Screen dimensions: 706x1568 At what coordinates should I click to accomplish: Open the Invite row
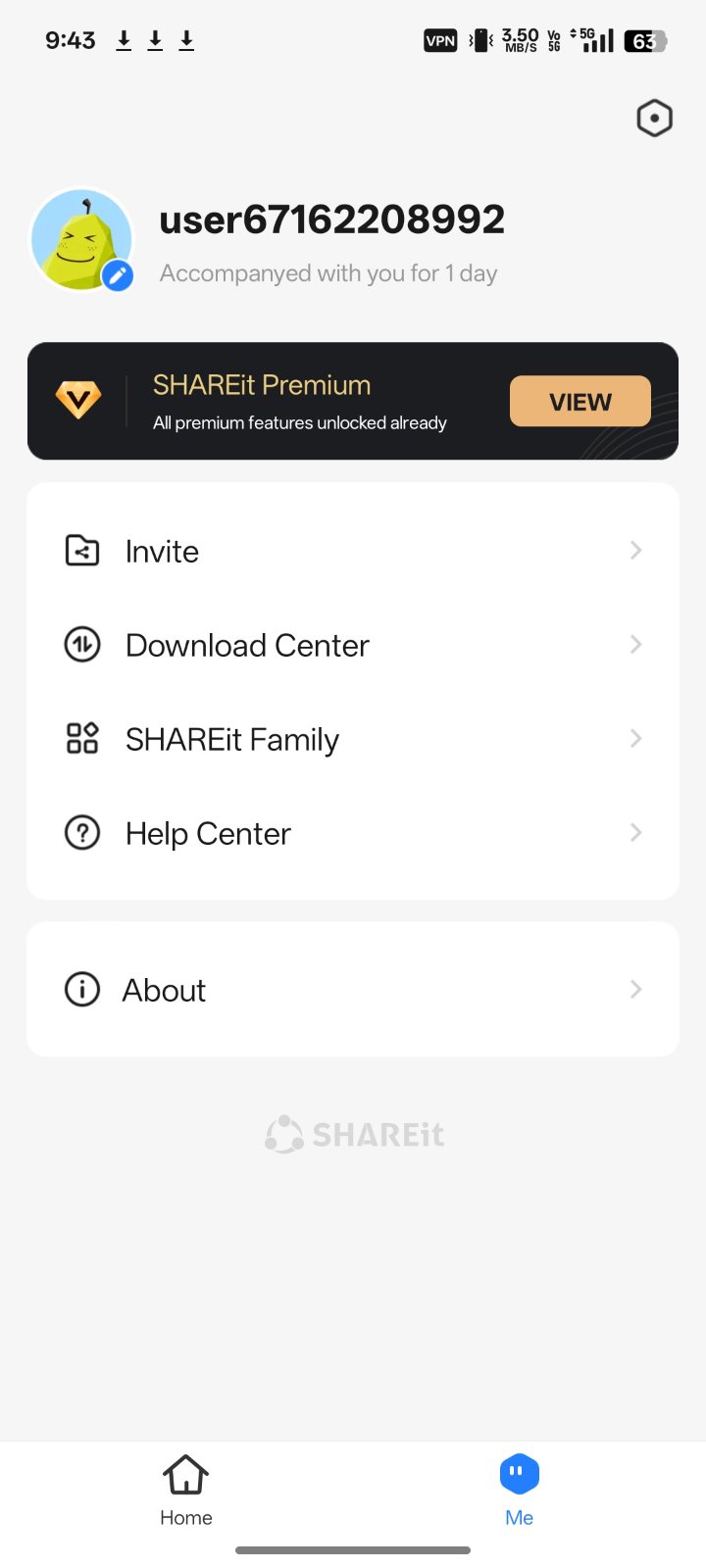pos(353,552)
